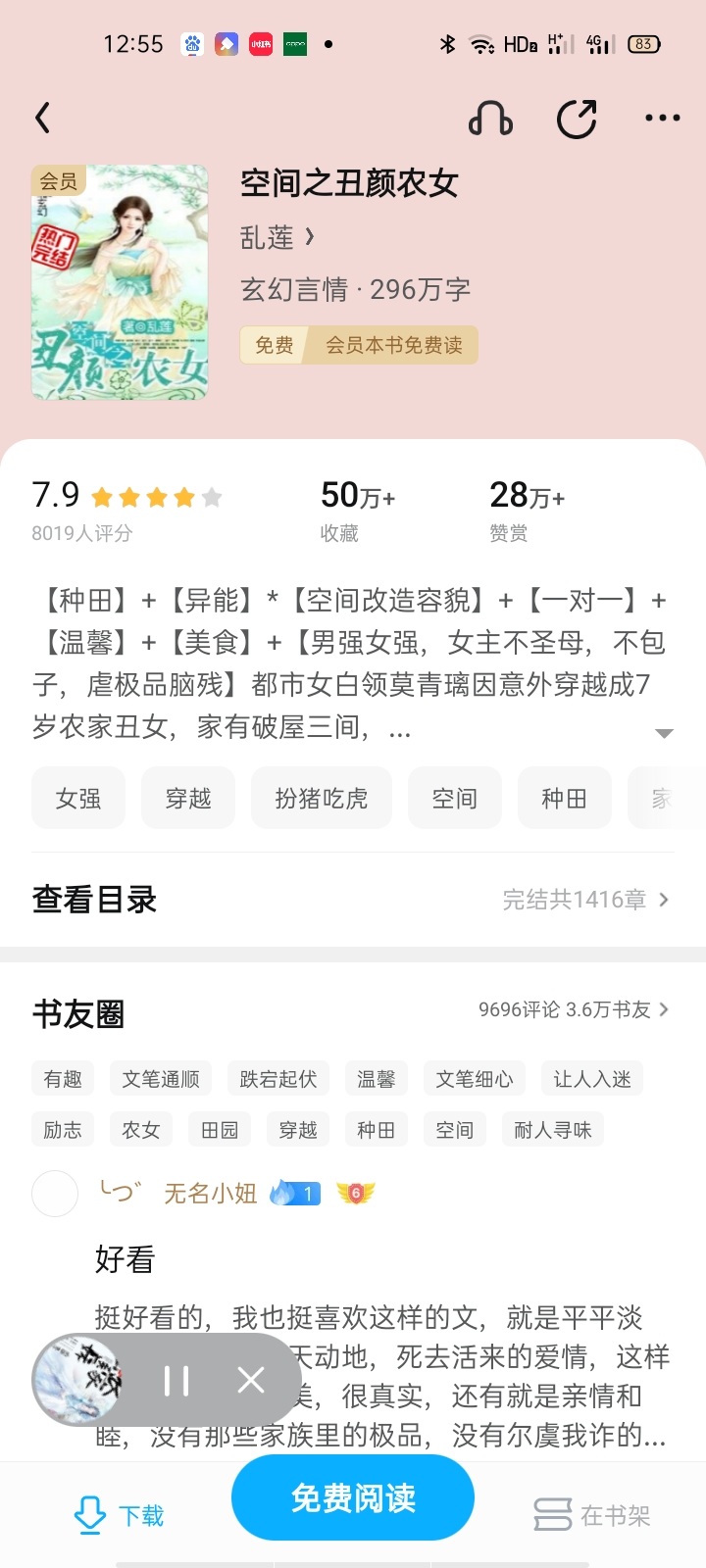The height and width of the screenshot is (1568, 706).
Task: Pause the floating audio player
Action: click(176, 1381)
